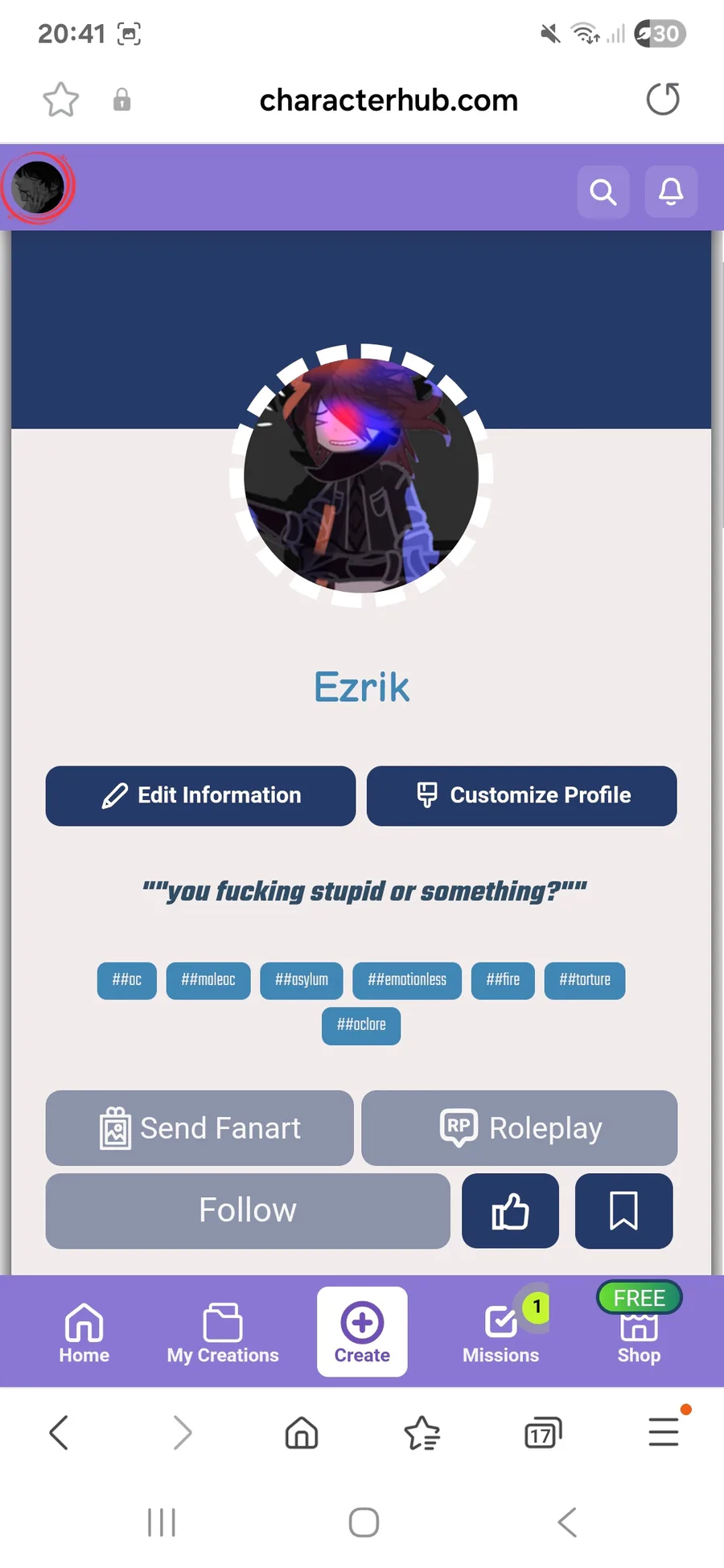Open the notifications bell
Viewport: 724px width, 1568px height.
tap(671, 191)
